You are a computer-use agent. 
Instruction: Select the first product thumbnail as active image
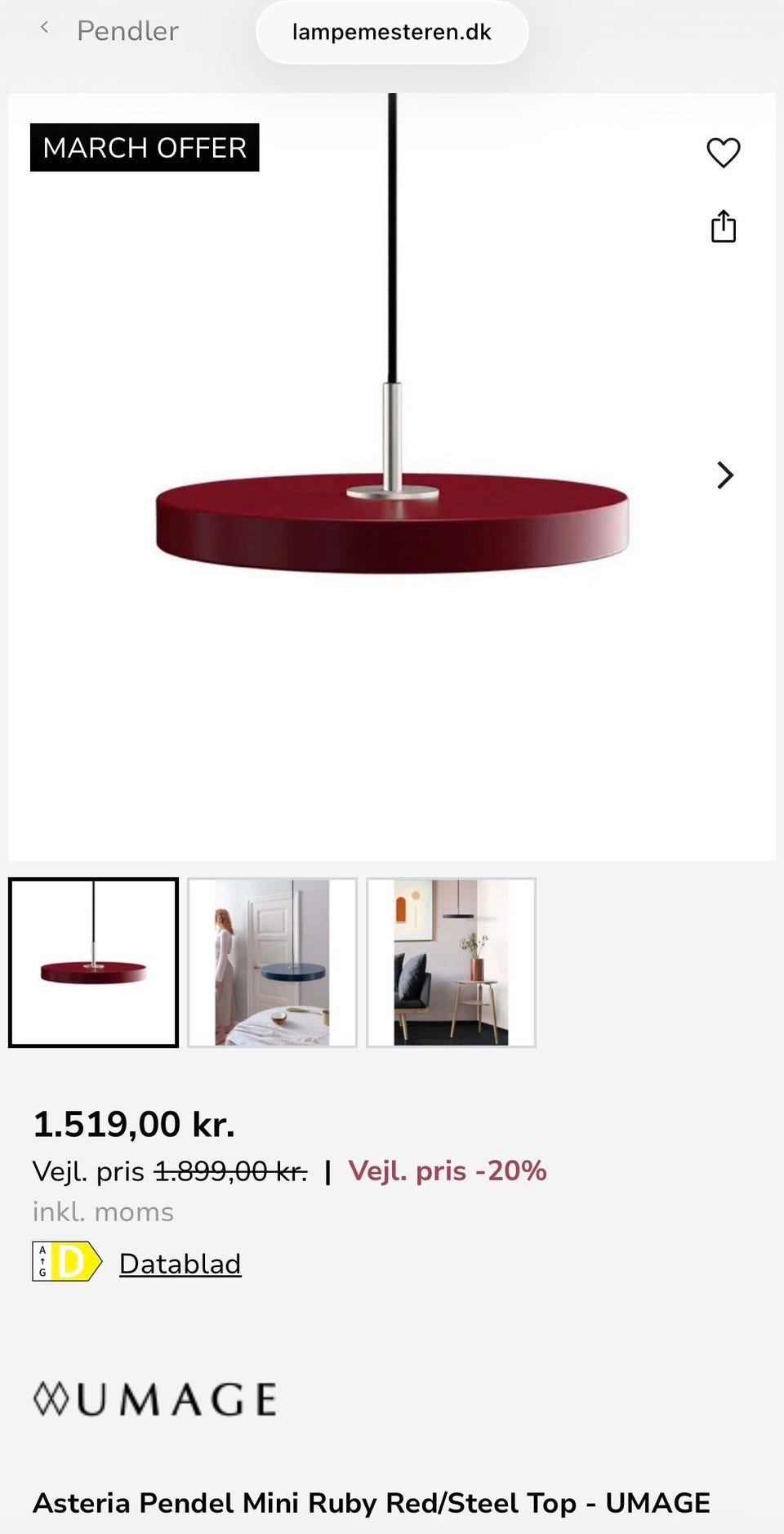[92, 961]
